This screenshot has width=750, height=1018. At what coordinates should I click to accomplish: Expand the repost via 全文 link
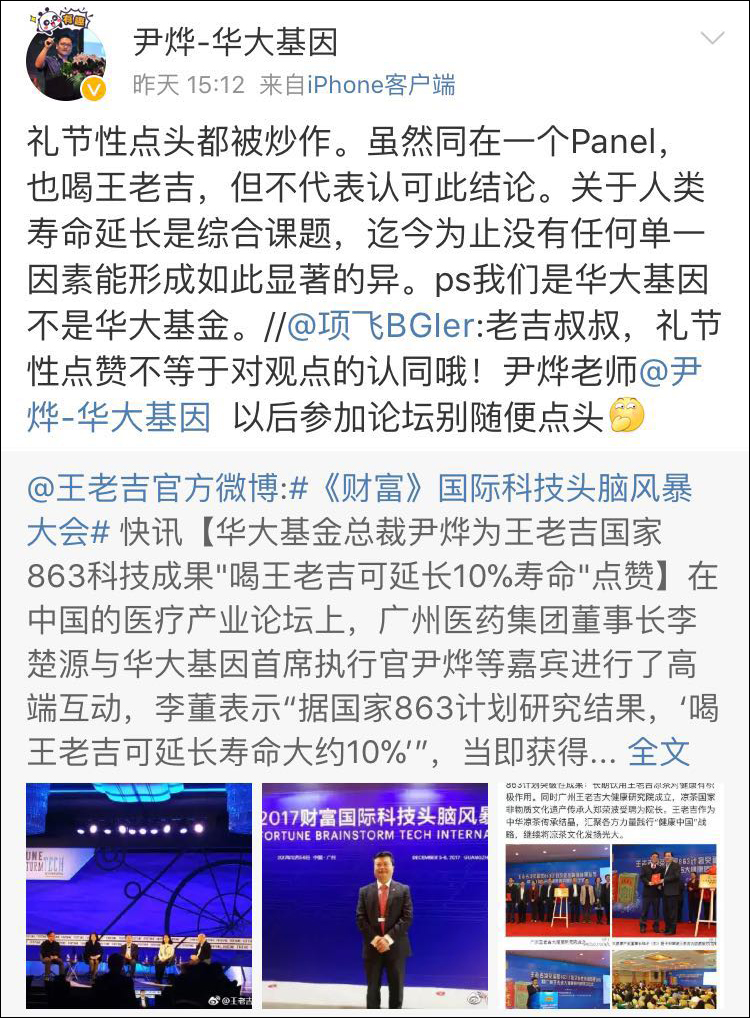[660, 750]
